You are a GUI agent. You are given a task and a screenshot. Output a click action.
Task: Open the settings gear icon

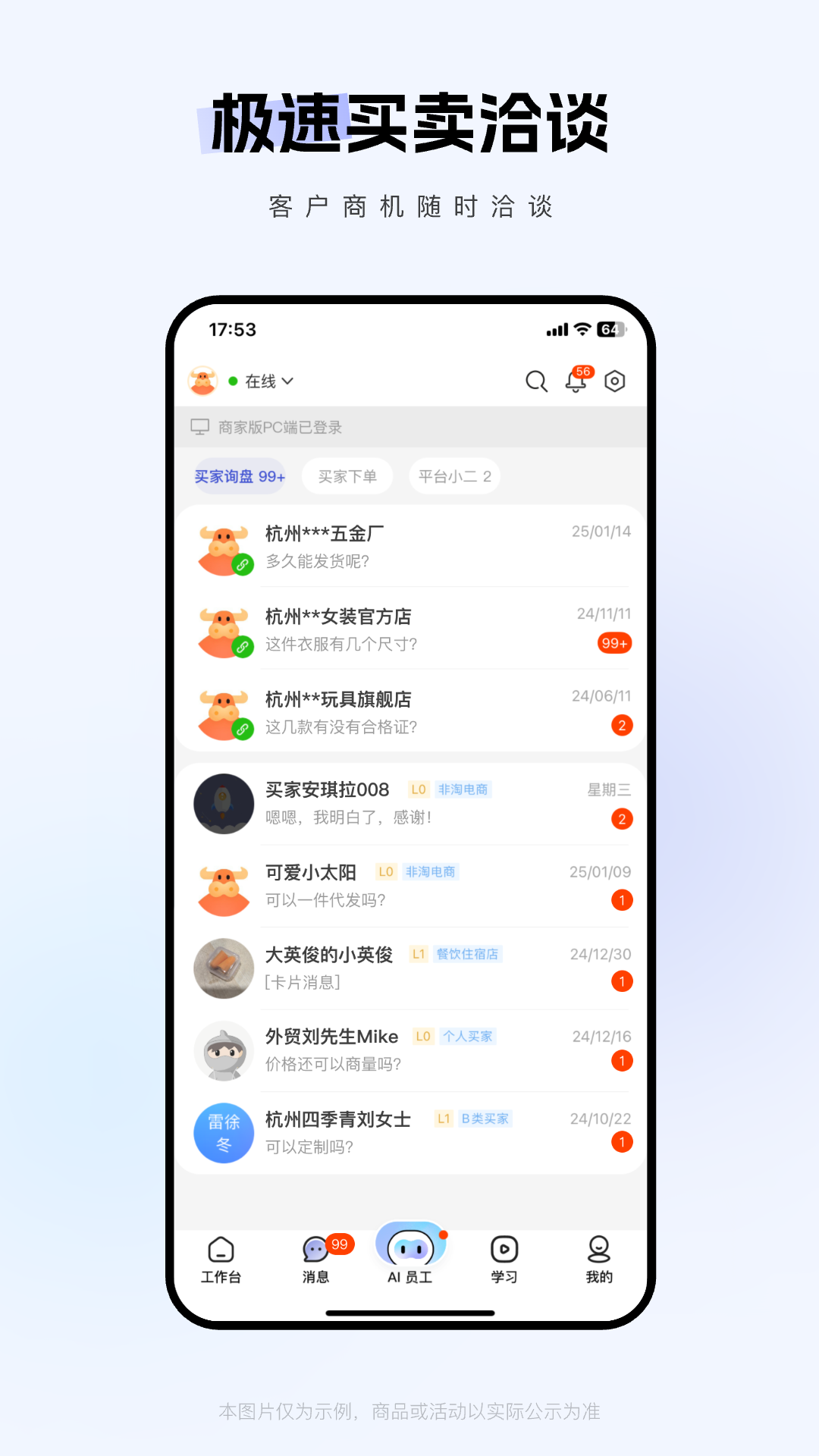point(615,381)
